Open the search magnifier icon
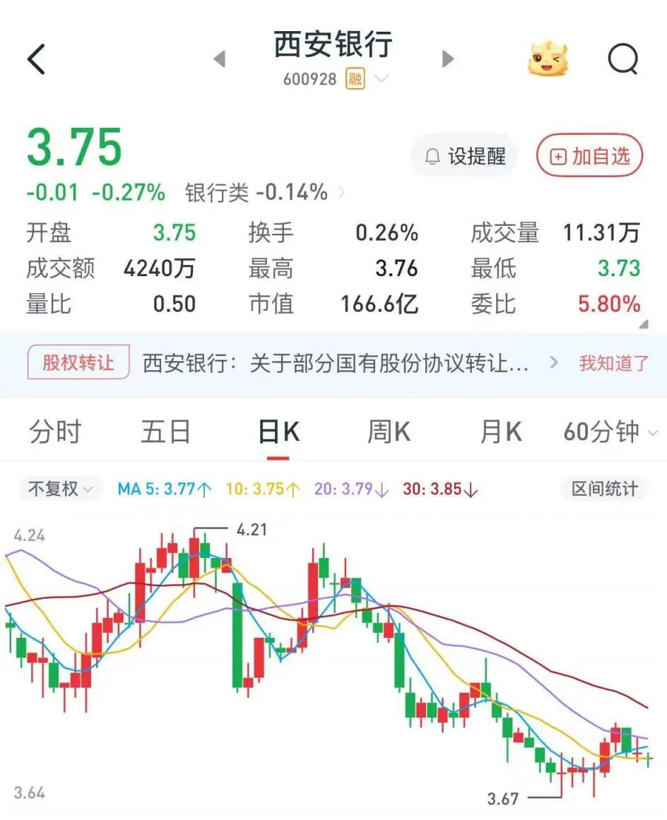The image size is (667, 820). (x=623, y=60)
